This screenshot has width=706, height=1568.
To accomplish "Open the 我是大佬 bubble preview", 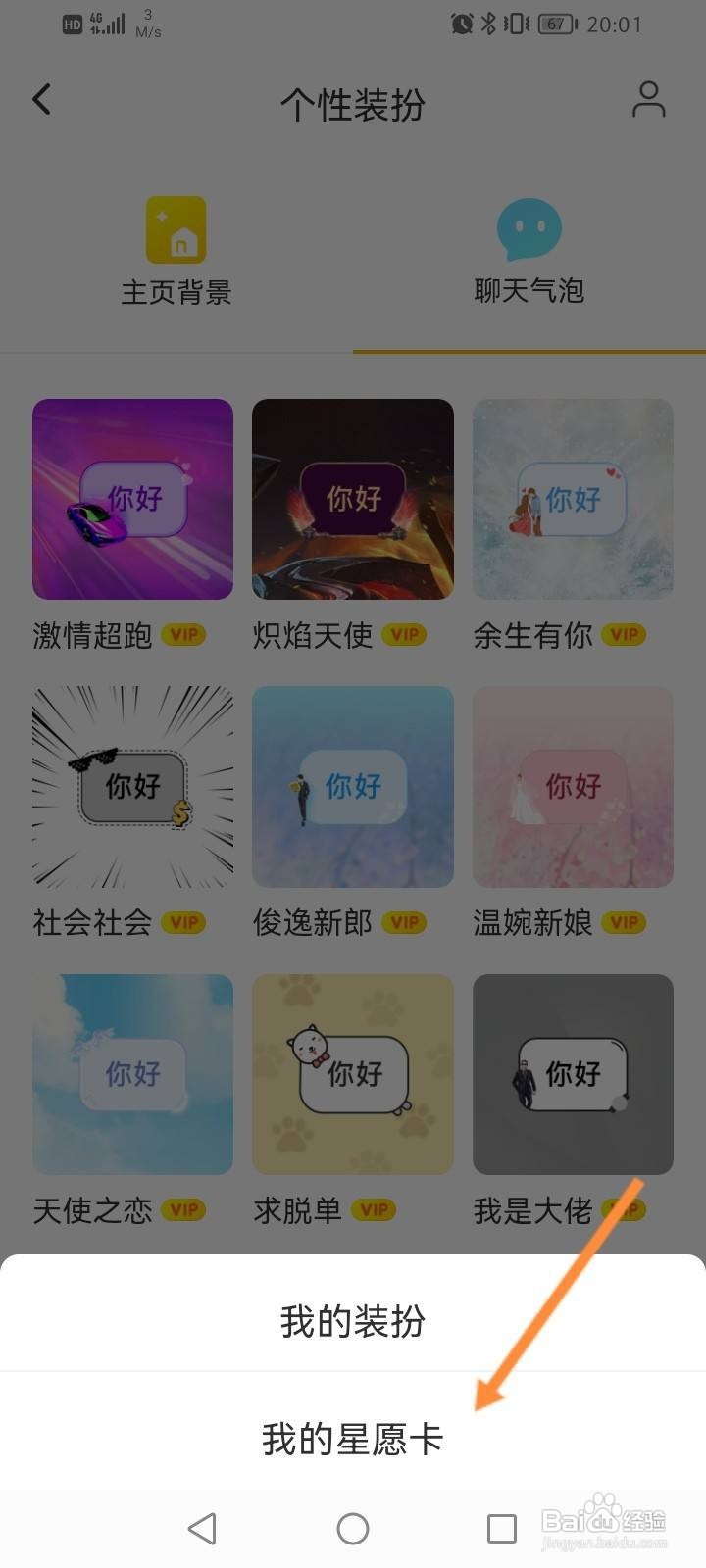I will [x=573, y=1075].
